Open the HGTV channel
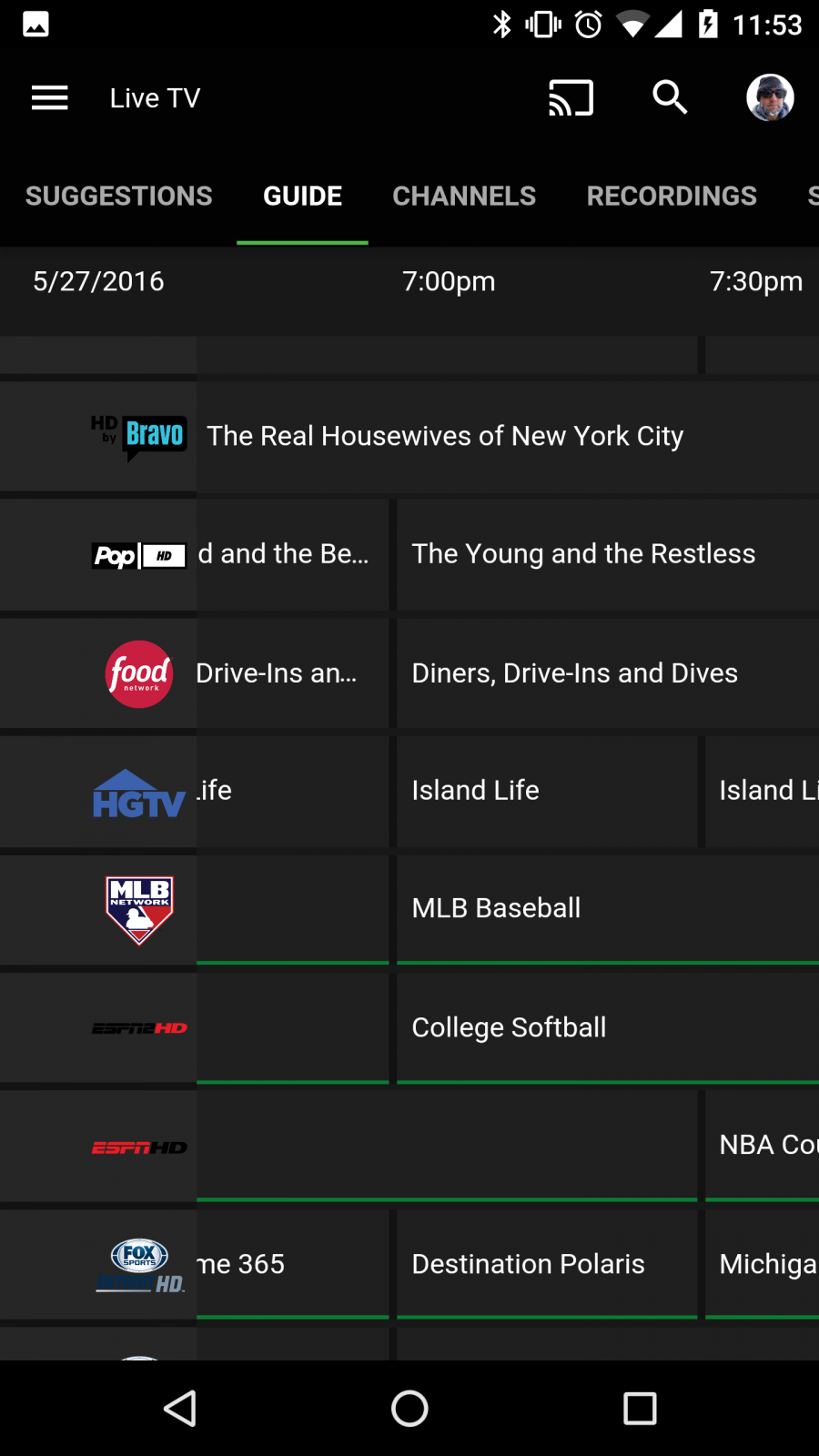 139,794
